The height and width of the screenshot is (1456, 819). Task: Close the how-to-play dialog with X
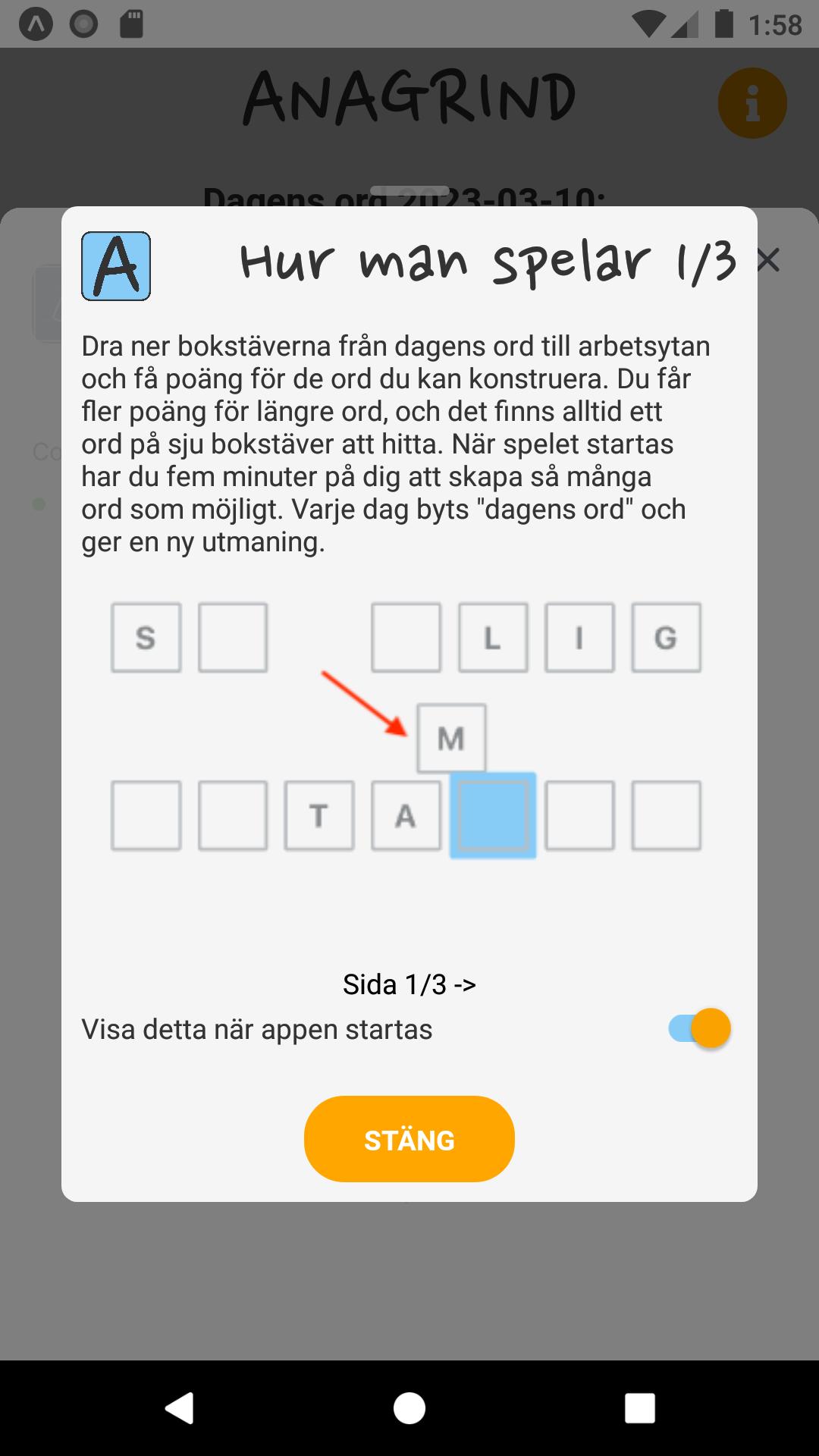[x=767, y=260]
